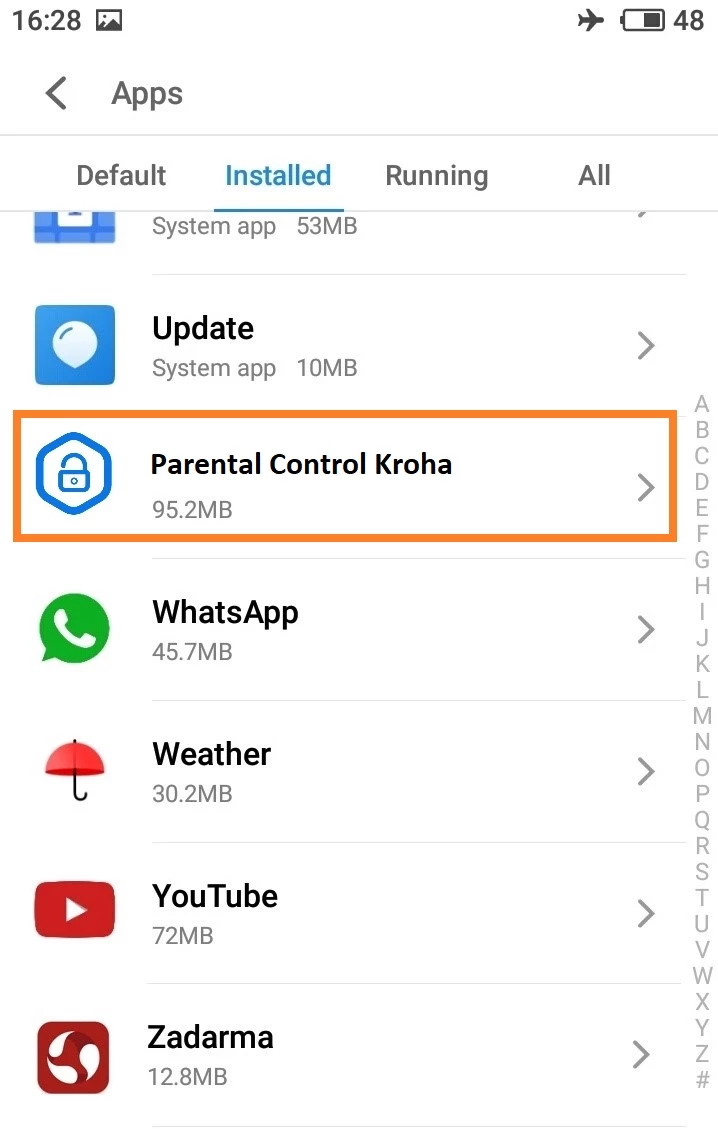718x1129 pixels.
Task: Go back from the Apps screen
Action: 57,94
